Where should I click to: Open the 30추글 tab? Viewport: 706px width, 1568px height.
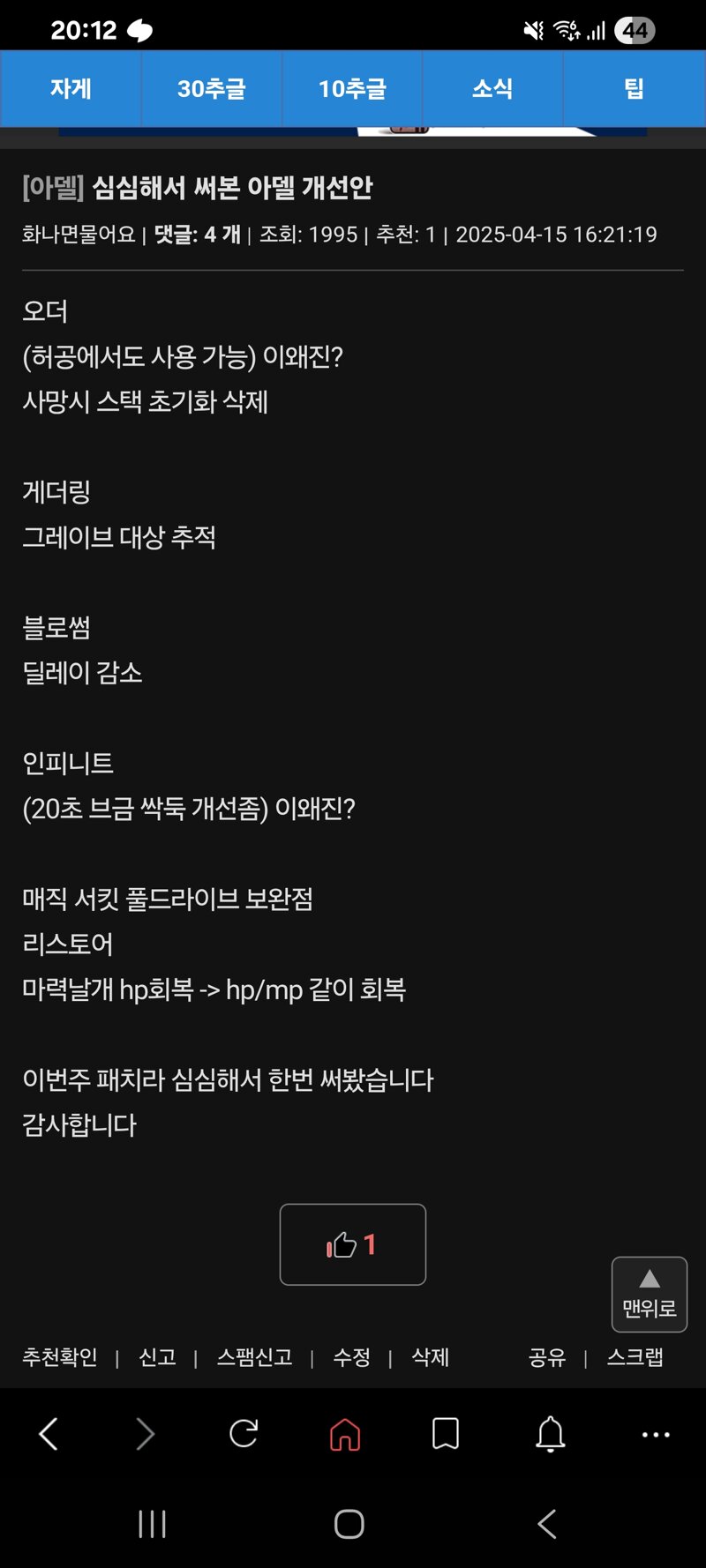point(212,88)
